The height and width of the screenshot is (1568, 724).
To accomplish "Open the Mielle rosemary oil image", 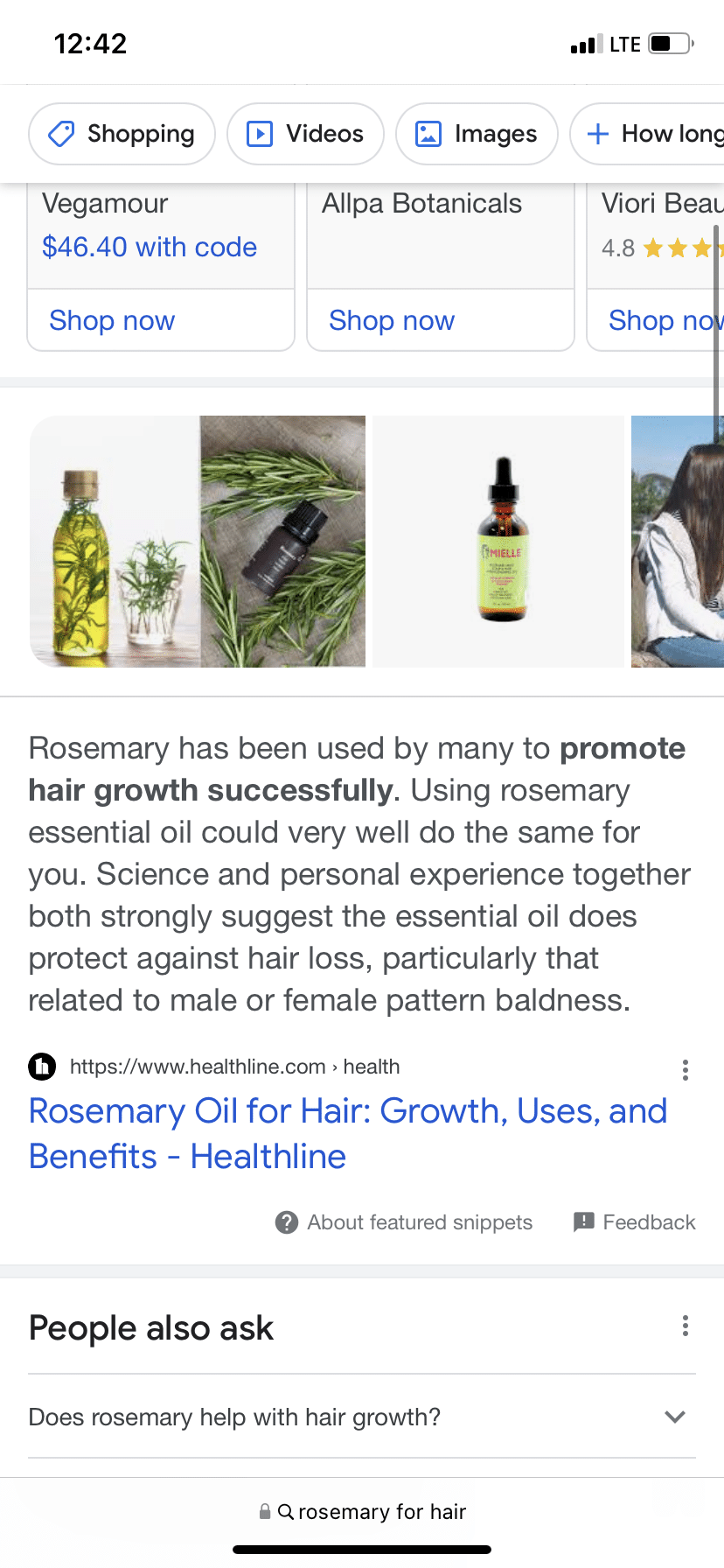I will tap(498, 542).
